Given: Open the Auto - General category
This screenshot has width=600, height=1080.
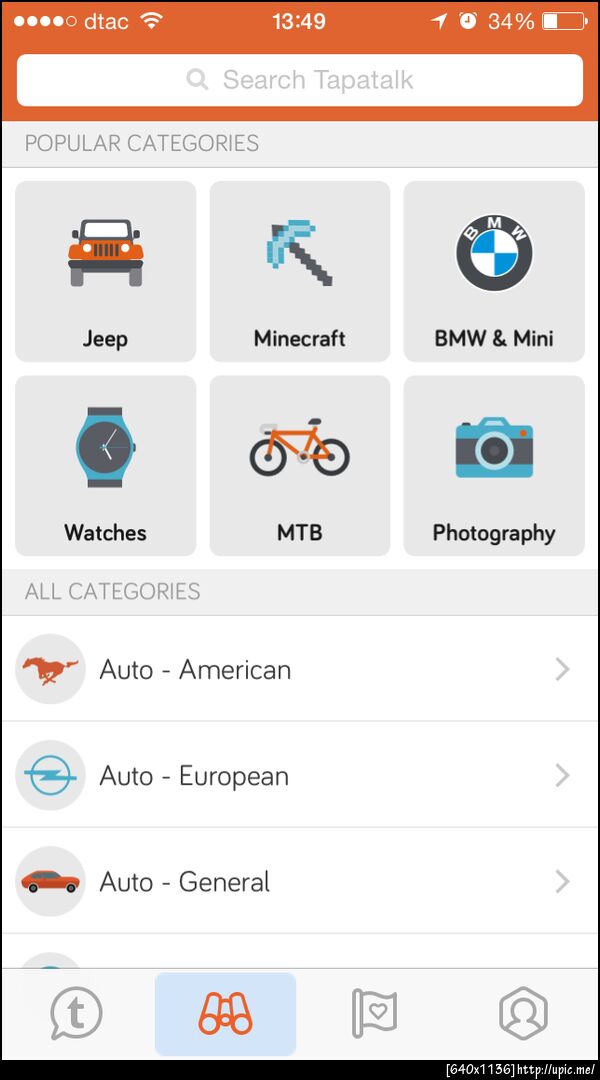Looking at the screenshot, I should coord(300,881).
